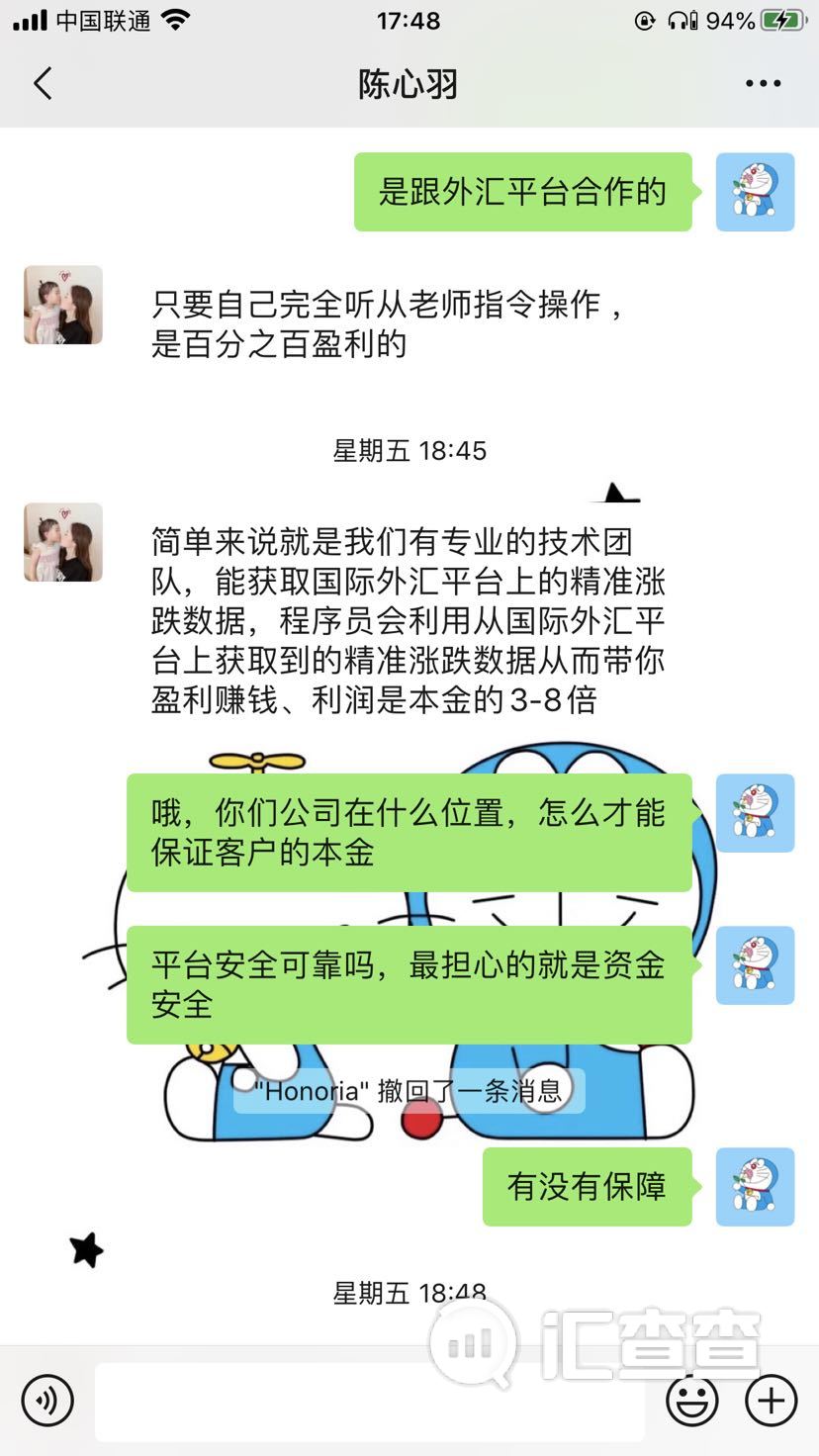
Task: Open the chat info overflow menu
Action: 763,84
